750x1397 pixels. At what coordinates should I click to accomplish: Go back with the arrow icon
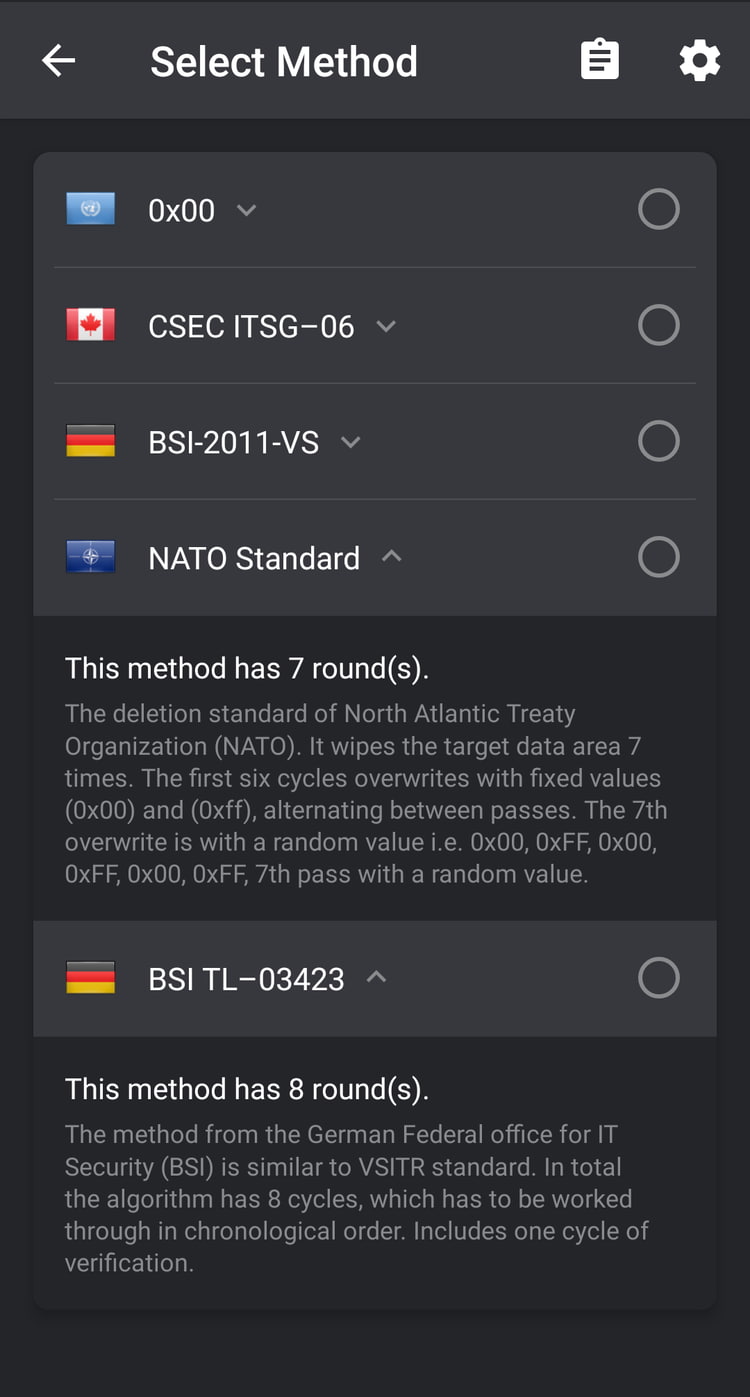[58, 61]
